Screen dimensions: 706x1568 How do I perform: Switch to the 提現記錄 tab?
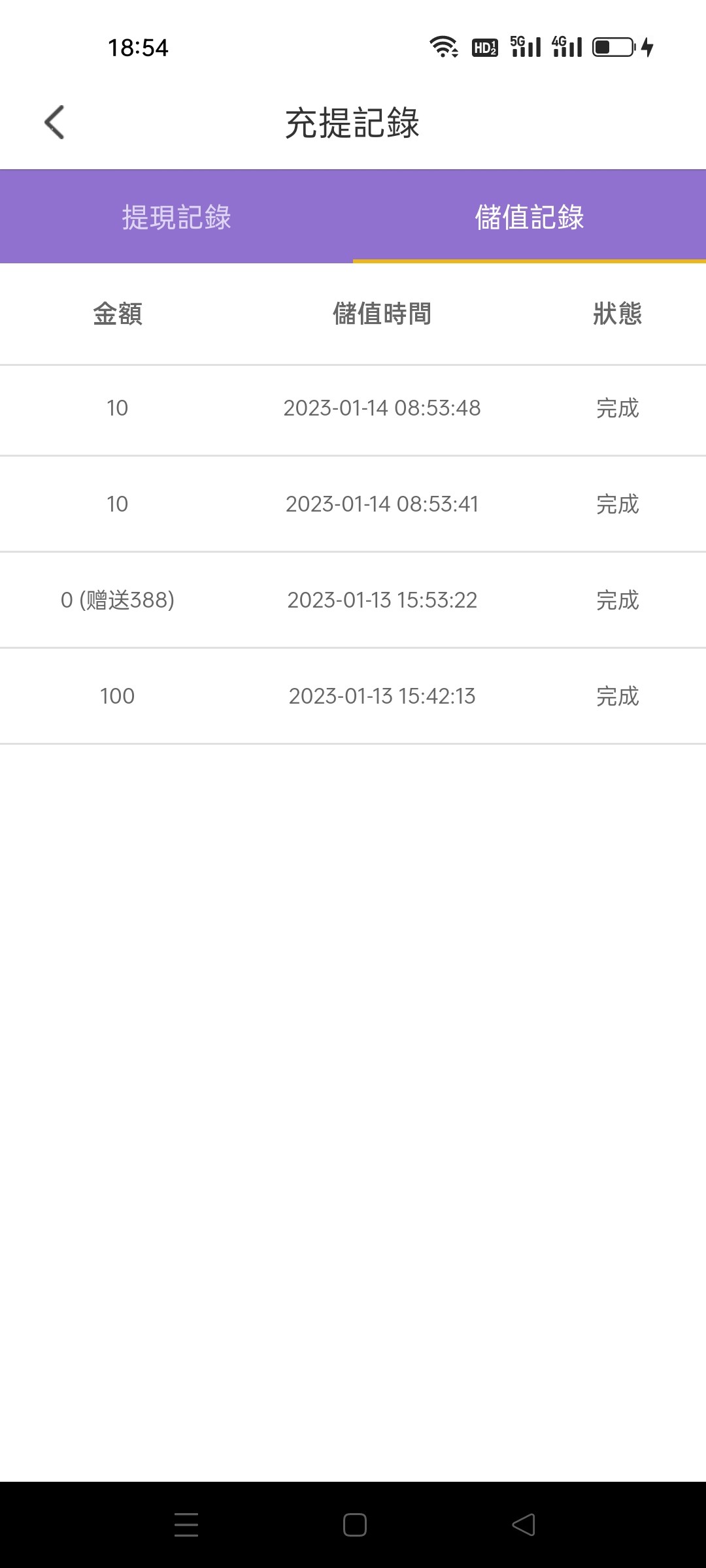(176, 217)
